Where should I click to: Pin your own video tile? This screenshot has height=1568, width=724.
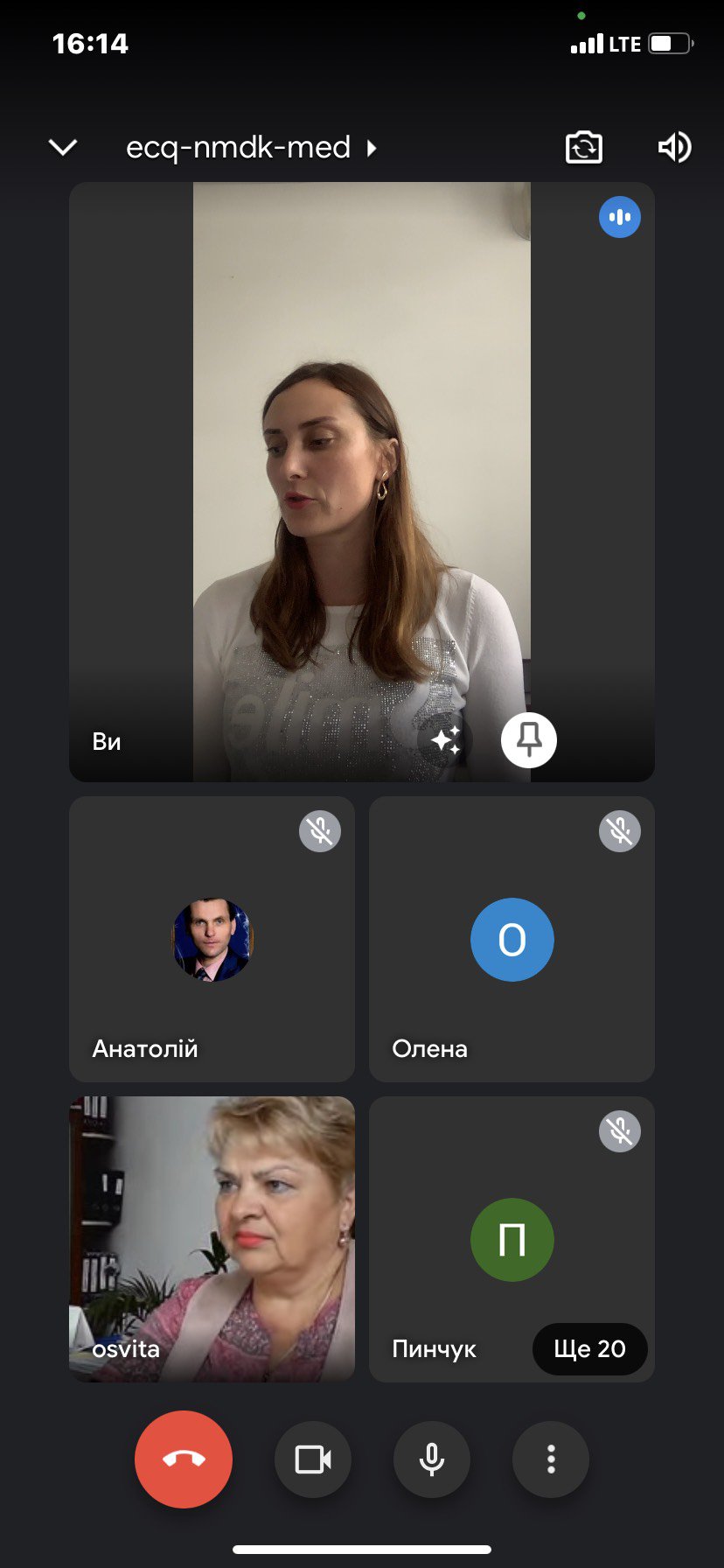point(529,740)
